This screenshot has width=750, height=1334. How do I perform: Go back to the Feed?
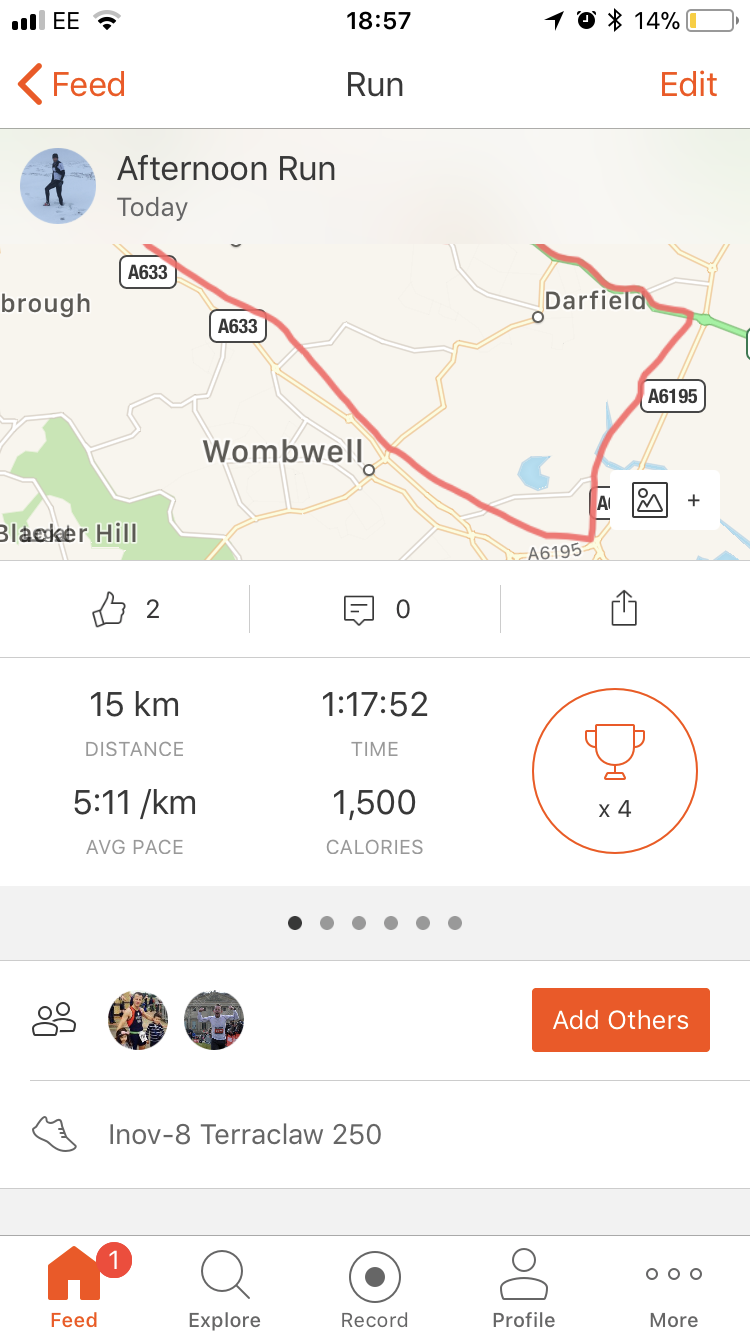coord(72,85)
